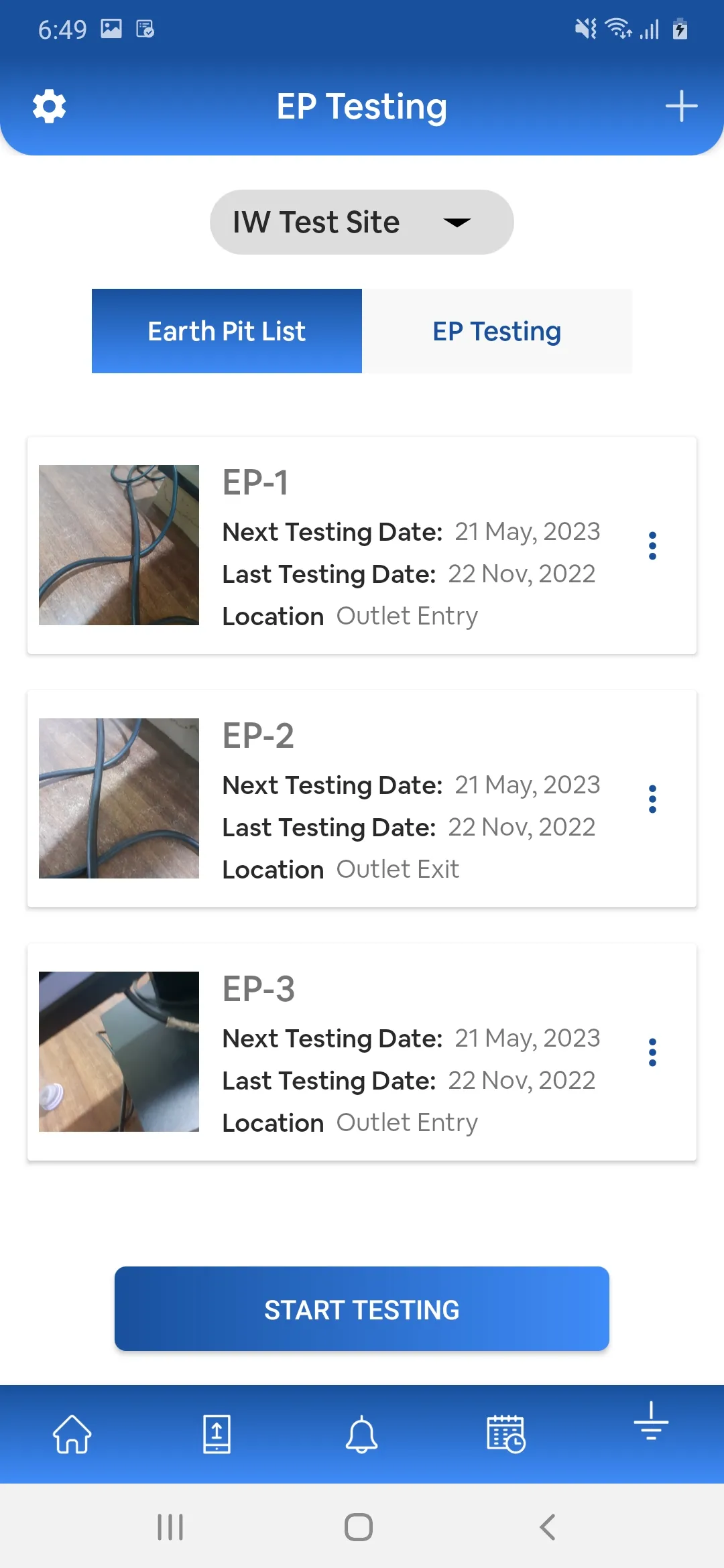
Task: Open the notifications bell
Action: 361,1434
